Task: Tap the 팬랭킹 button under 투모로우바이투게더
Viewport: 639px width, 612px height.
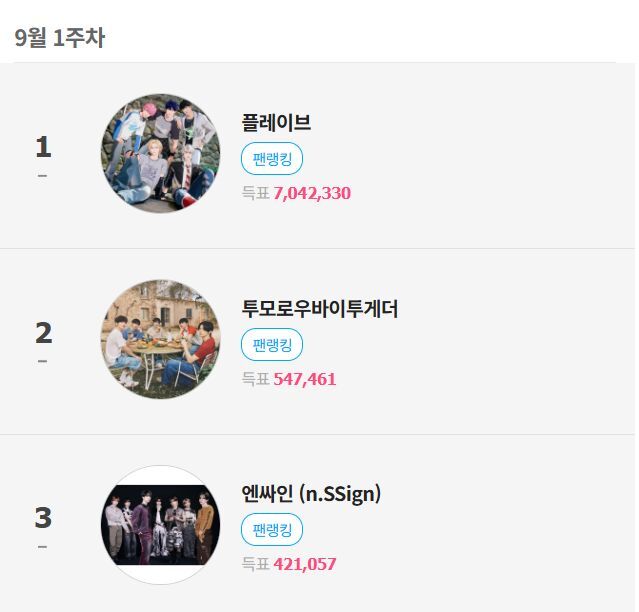Action: pyautogui.click(x=271, y=345)
